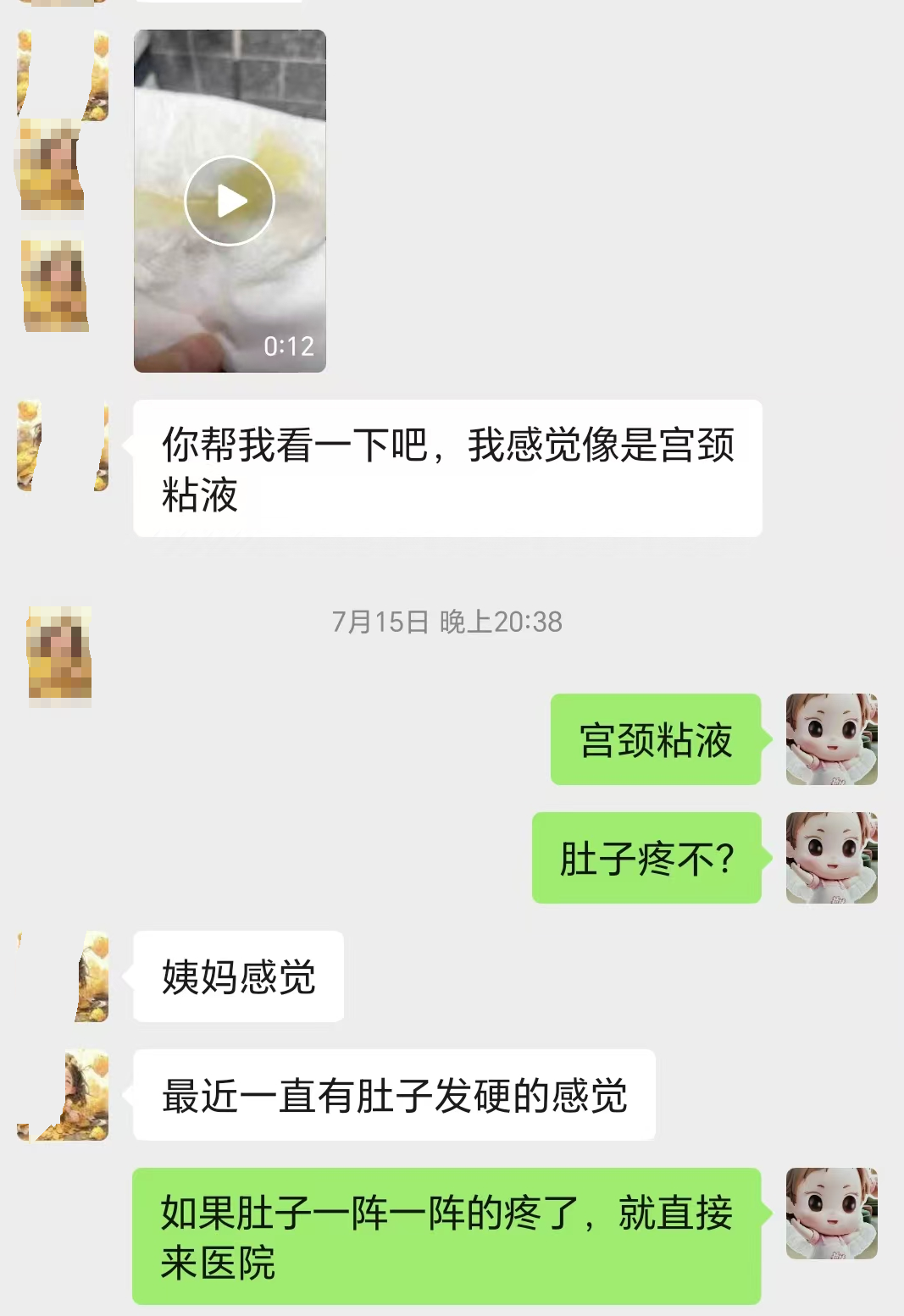This screenshot has width=904, height=1316.
Task: Click the '你帮我看一下吧' message text
Action: pos(449,464)
